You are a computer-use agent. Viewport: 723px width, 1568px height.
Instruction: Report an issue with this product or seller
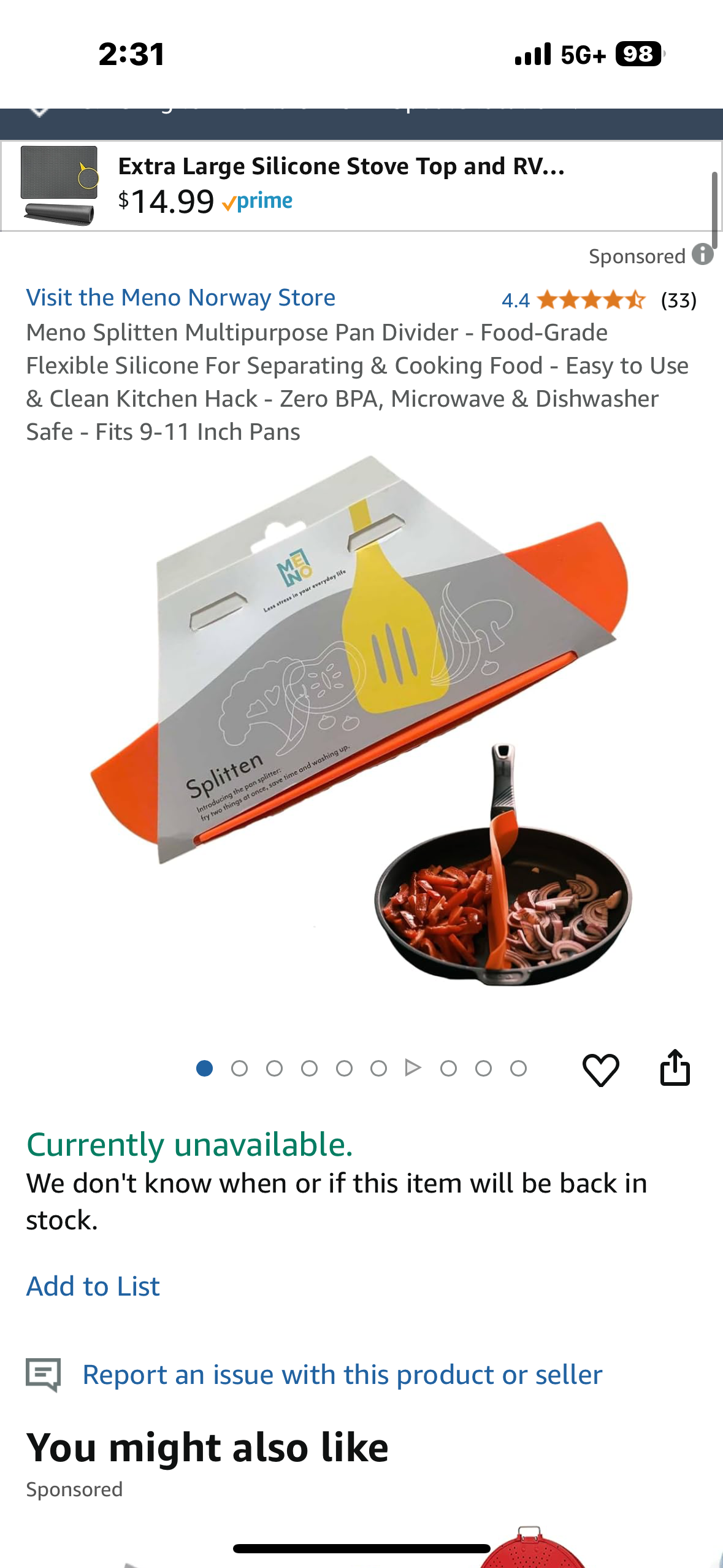pos(342,1375)
